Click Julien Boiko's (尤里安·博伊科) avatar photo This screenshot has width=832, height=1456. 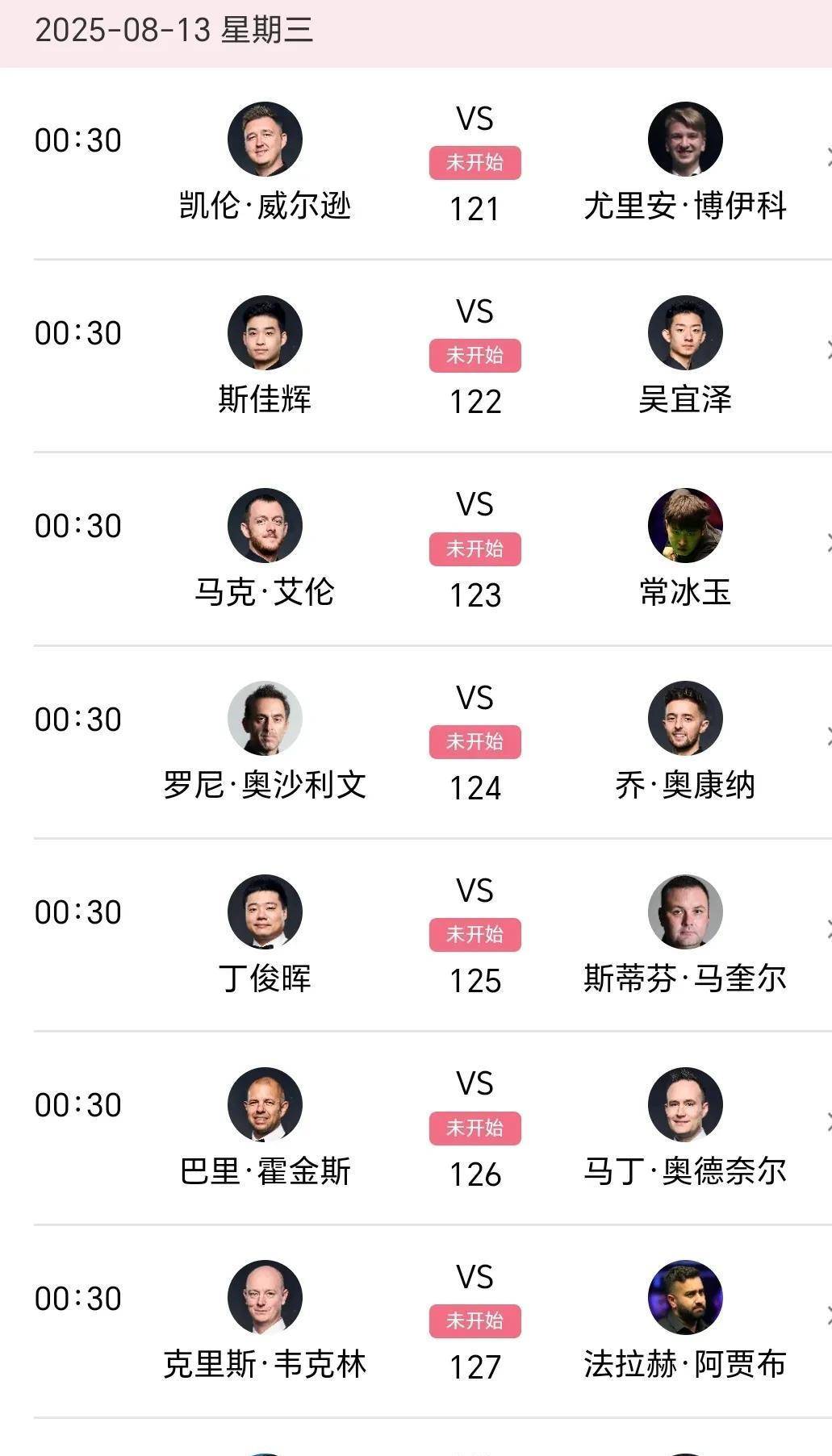tap(688, 138)
